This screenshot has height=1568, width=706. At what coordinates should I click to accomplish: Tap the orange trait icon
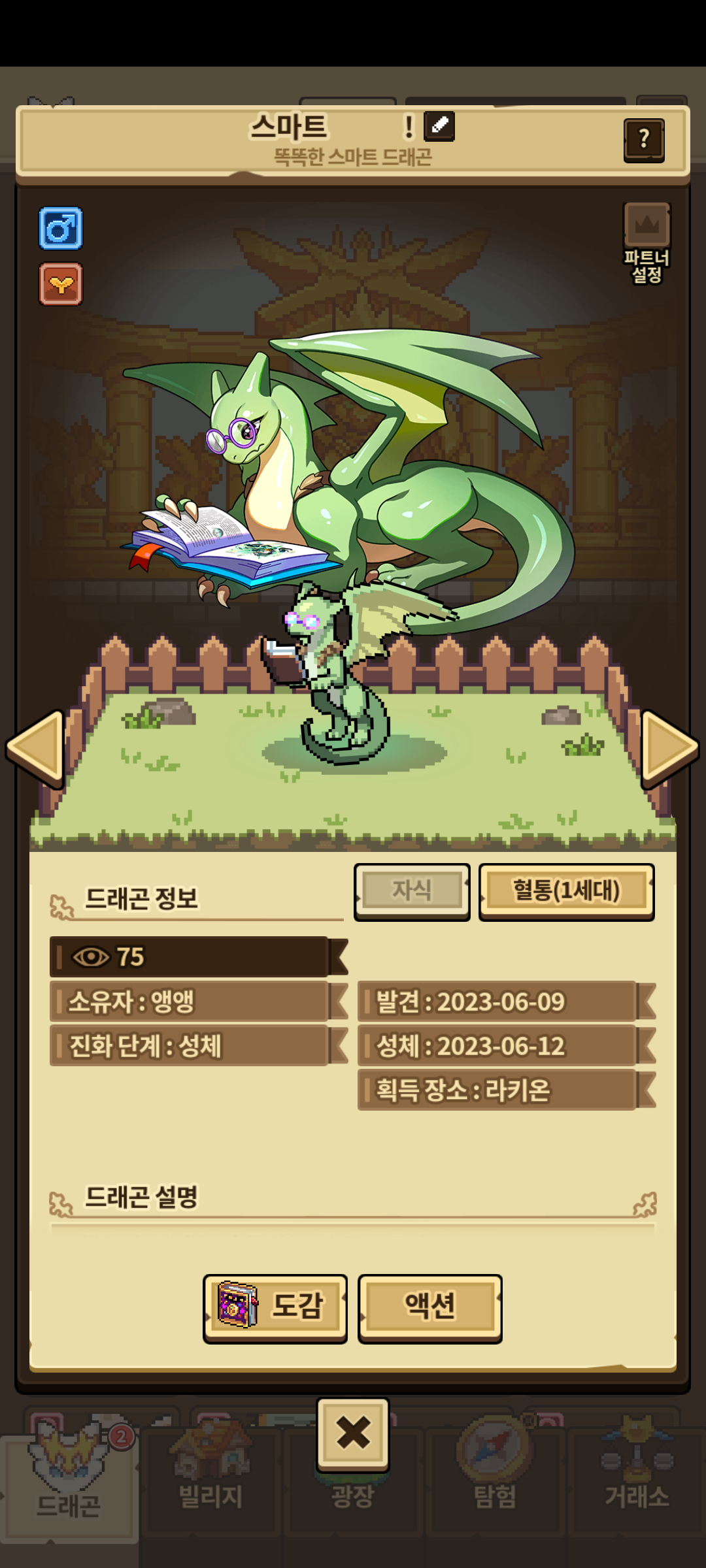(61, 284)
